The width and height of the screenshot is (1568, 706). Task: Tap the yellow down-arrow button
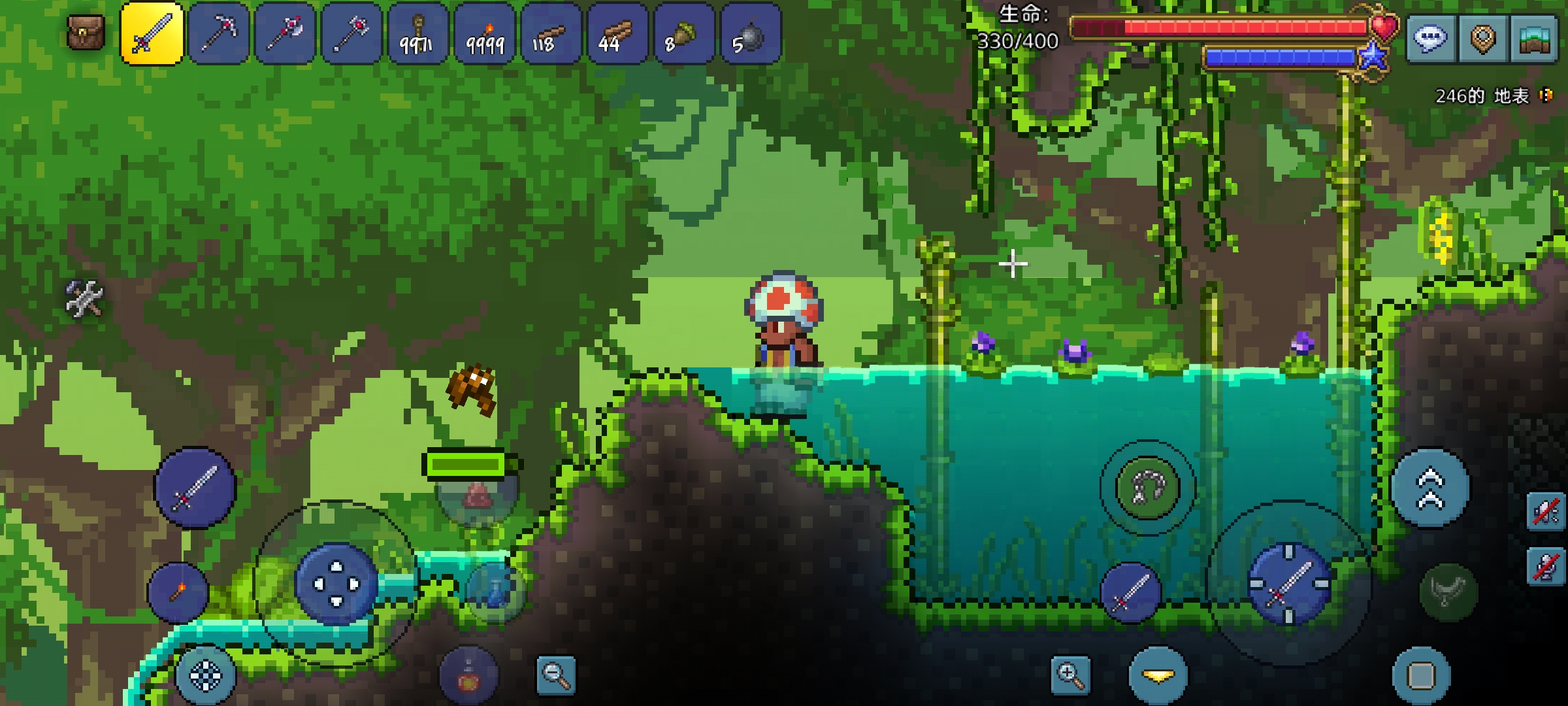[x=1158, y=676]
